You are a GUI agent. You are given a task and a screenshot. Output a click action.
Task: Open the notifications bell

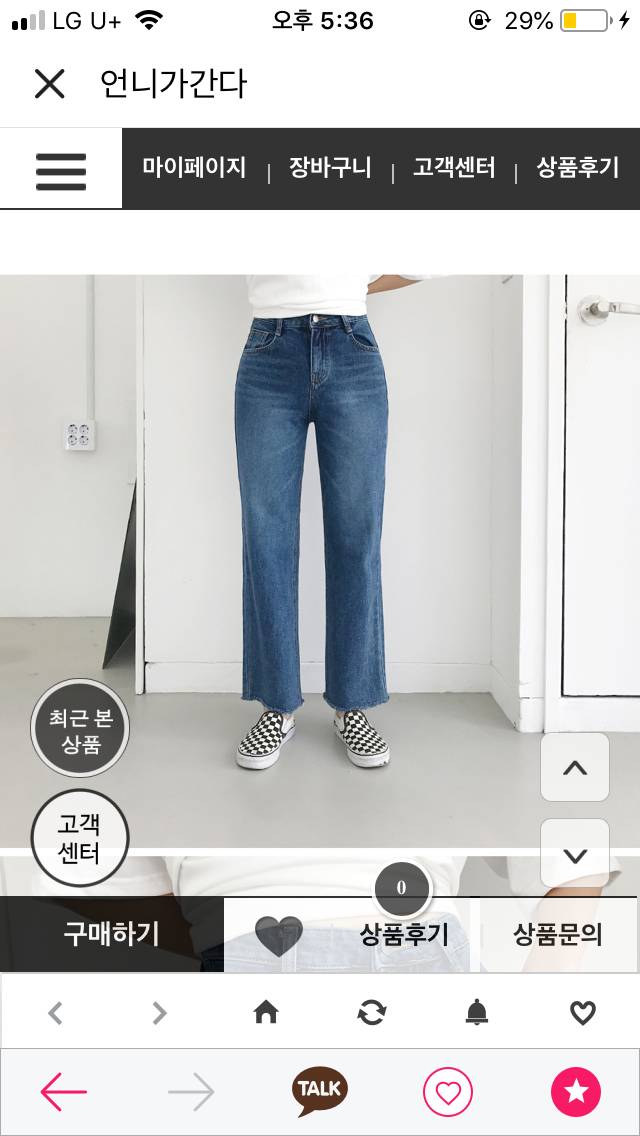coord(477,1013)
